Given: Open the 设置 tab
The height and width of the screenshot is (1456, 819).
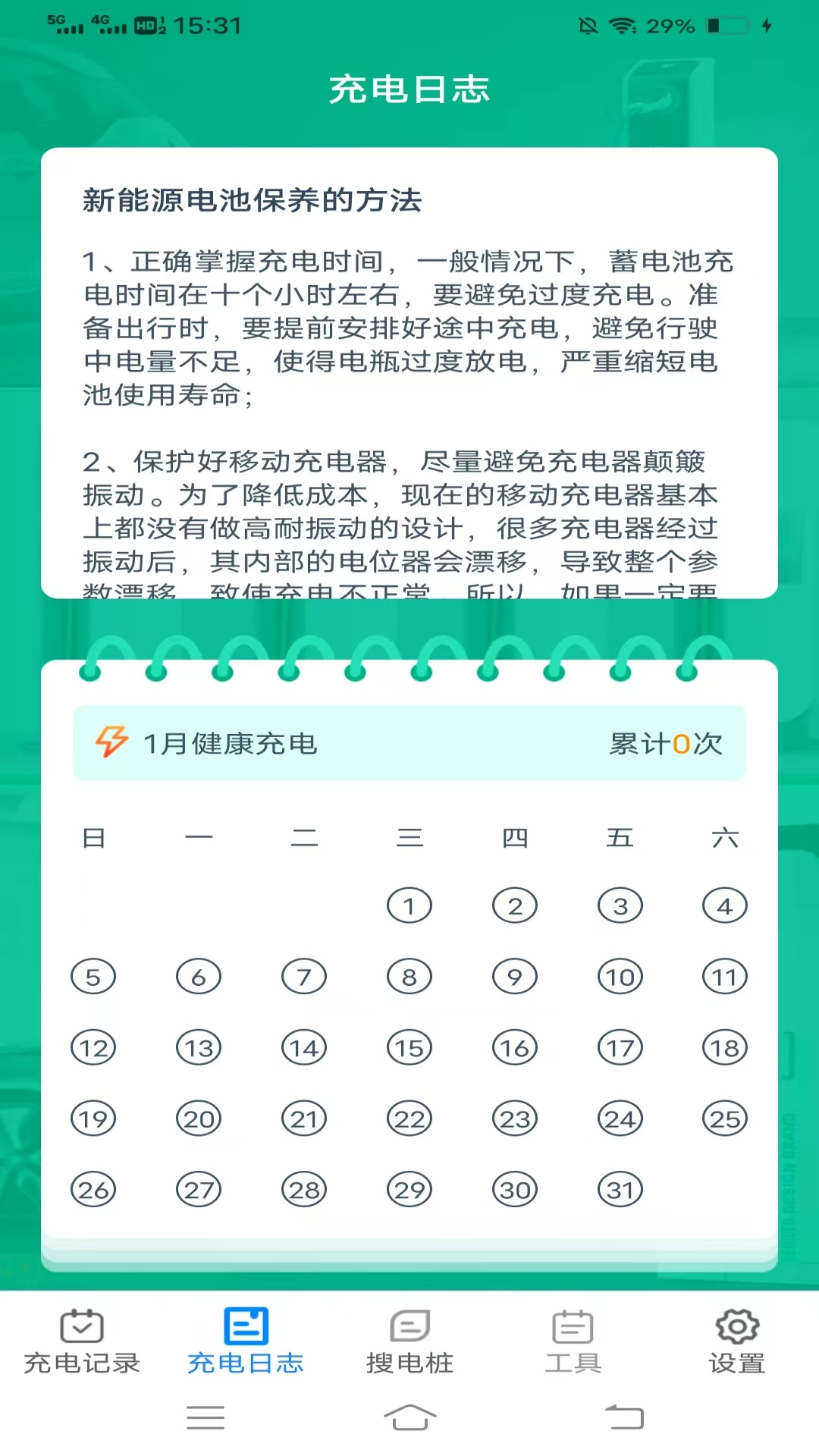Looking at the screenshot, I should coord(737,1341).
